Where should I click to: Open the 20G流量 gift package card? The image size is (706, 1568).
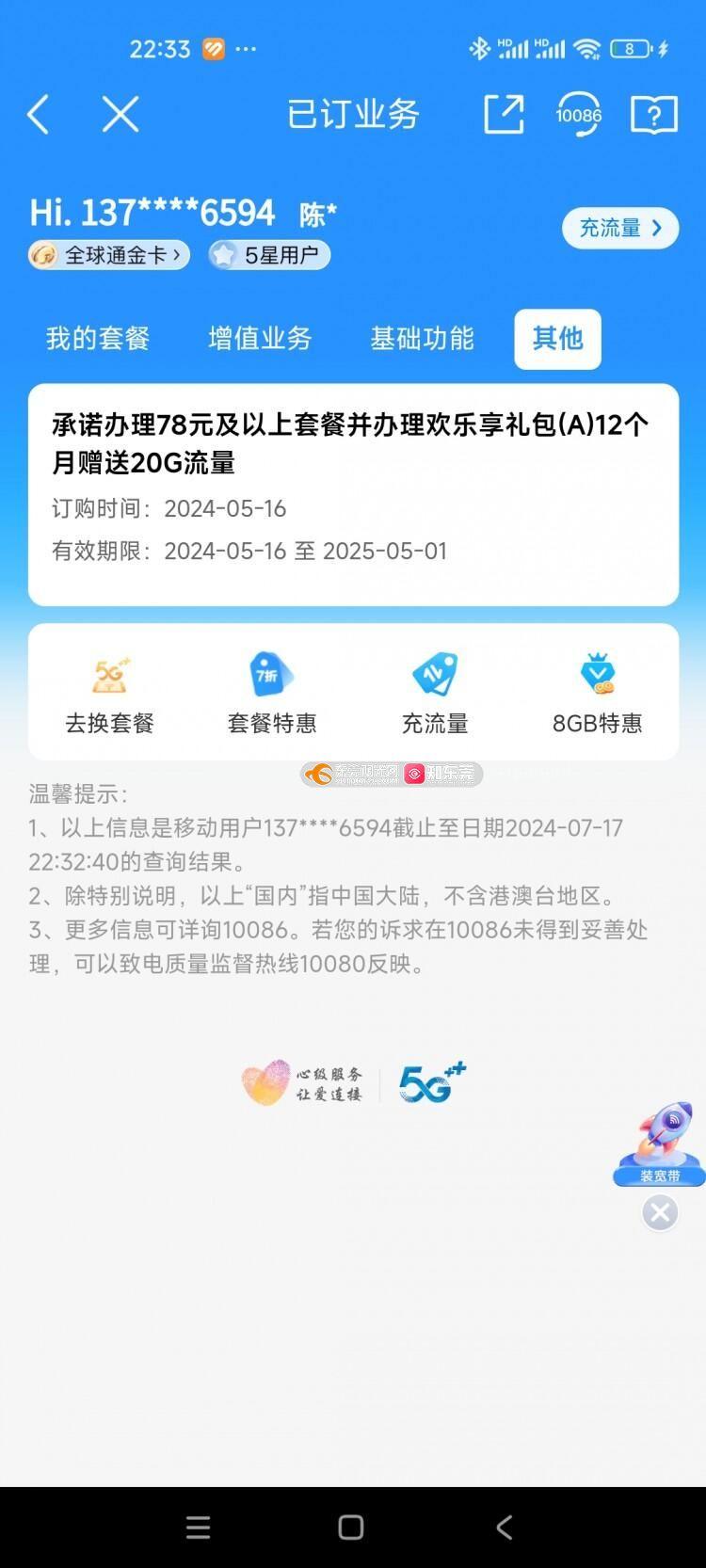[353, 494]
